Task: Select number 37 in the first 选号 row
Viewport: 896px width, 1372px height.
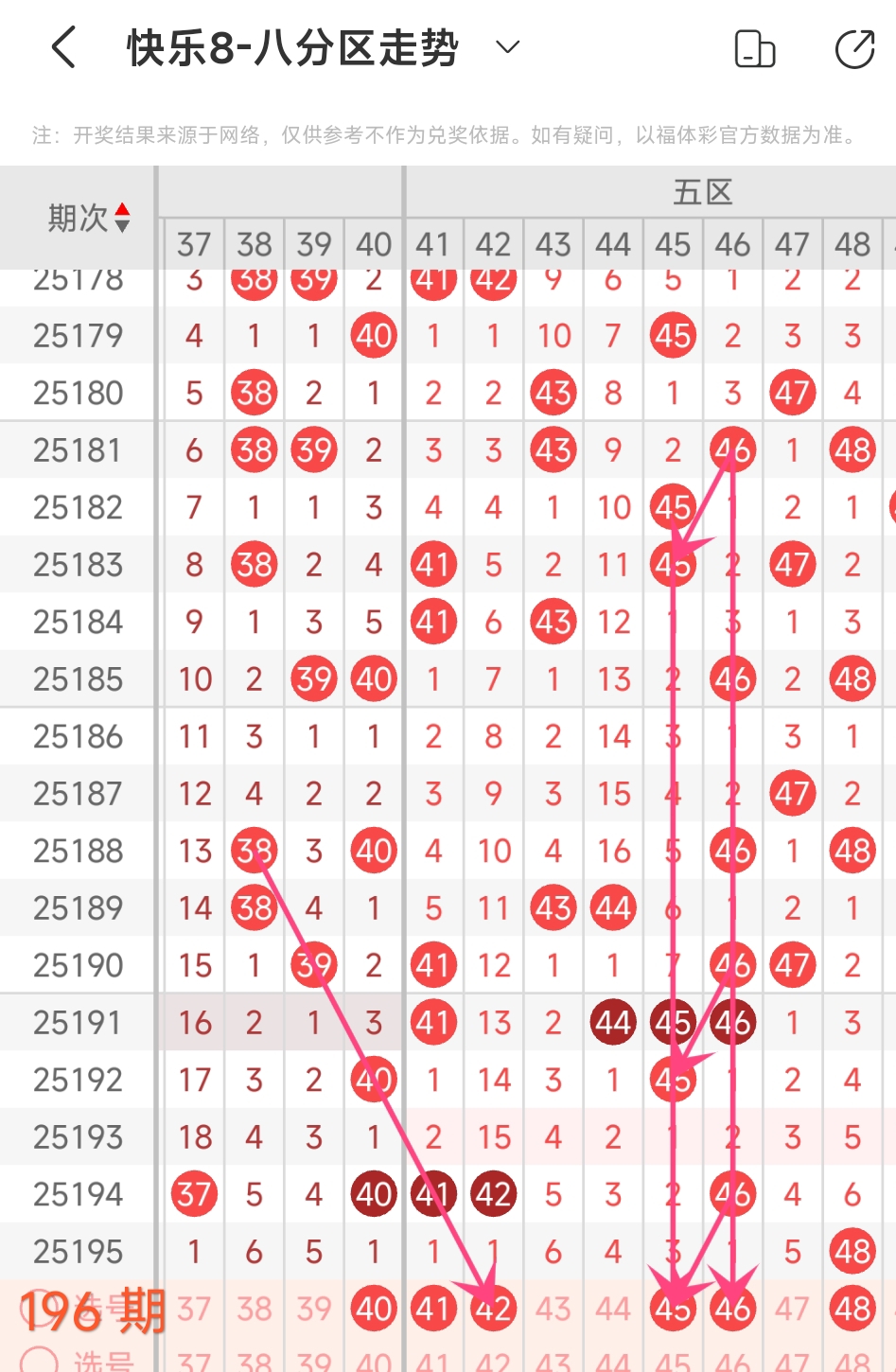Action: pyautogui.click(x=194, y=1309)
